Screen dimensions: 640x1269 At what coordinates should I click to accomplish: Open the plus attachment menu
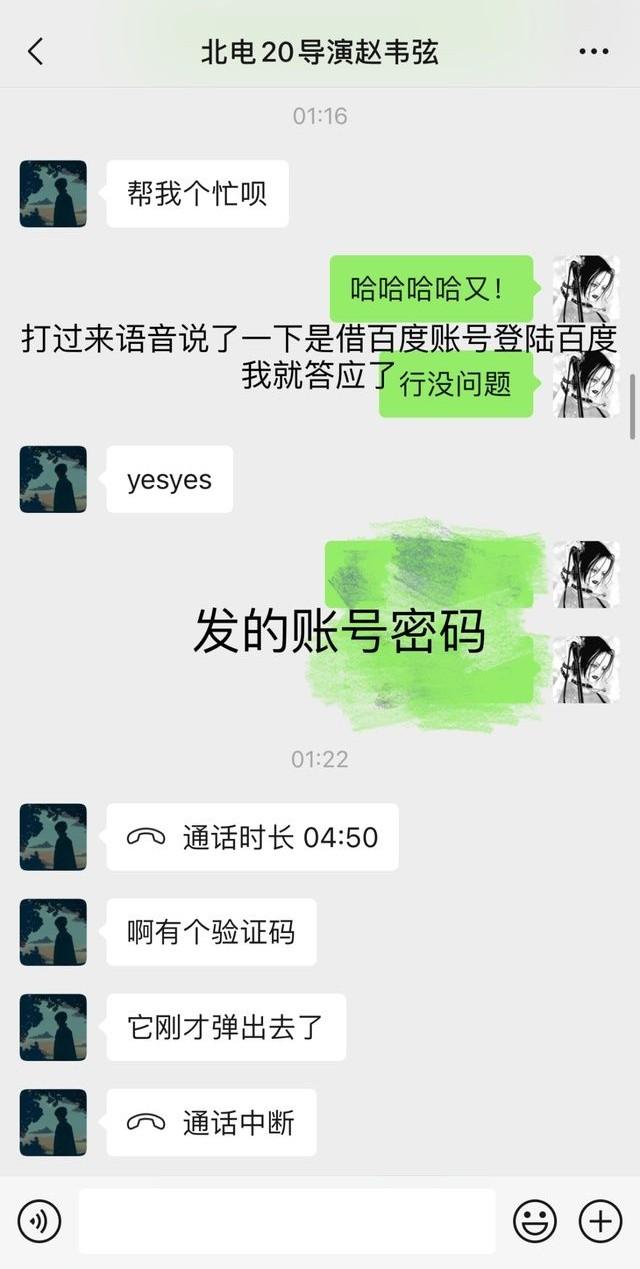(600, 1221)
